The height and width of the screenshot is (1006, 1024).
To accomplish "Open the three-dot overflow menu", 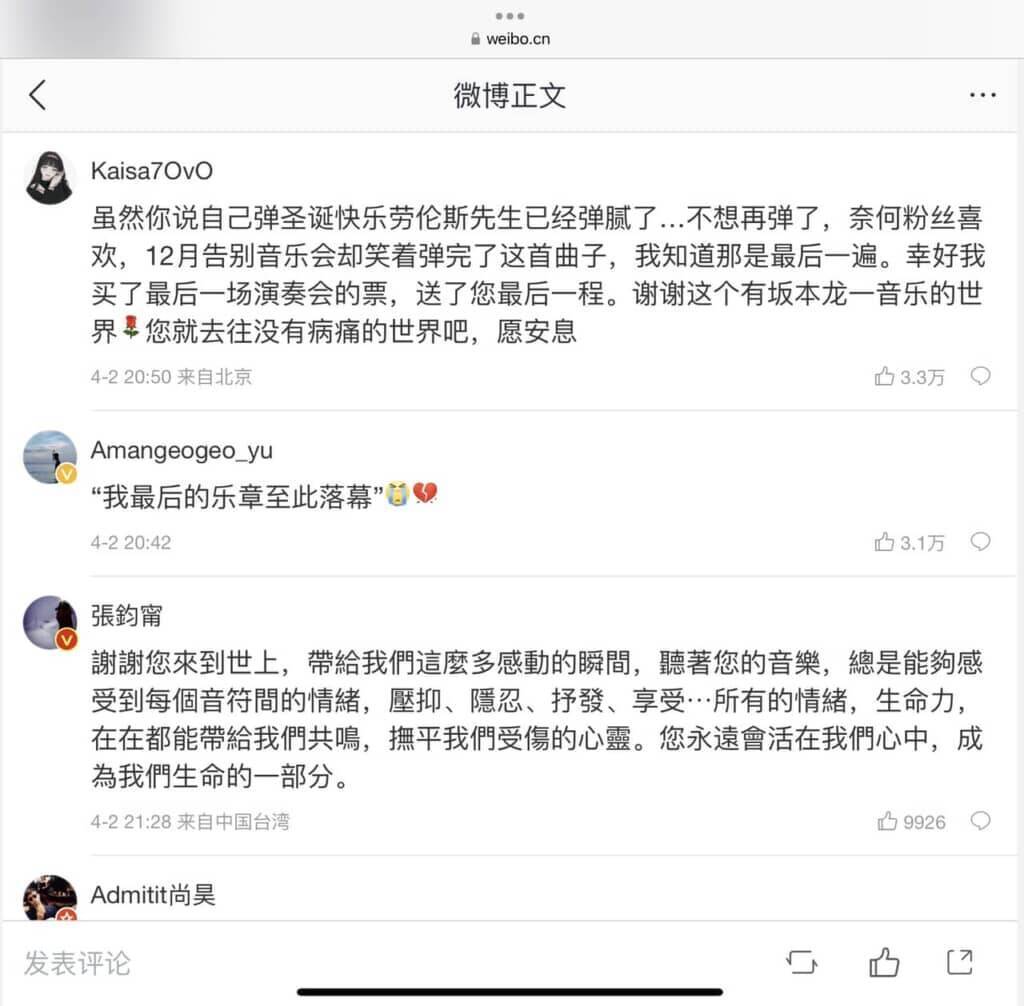I will tap(983, 96).
